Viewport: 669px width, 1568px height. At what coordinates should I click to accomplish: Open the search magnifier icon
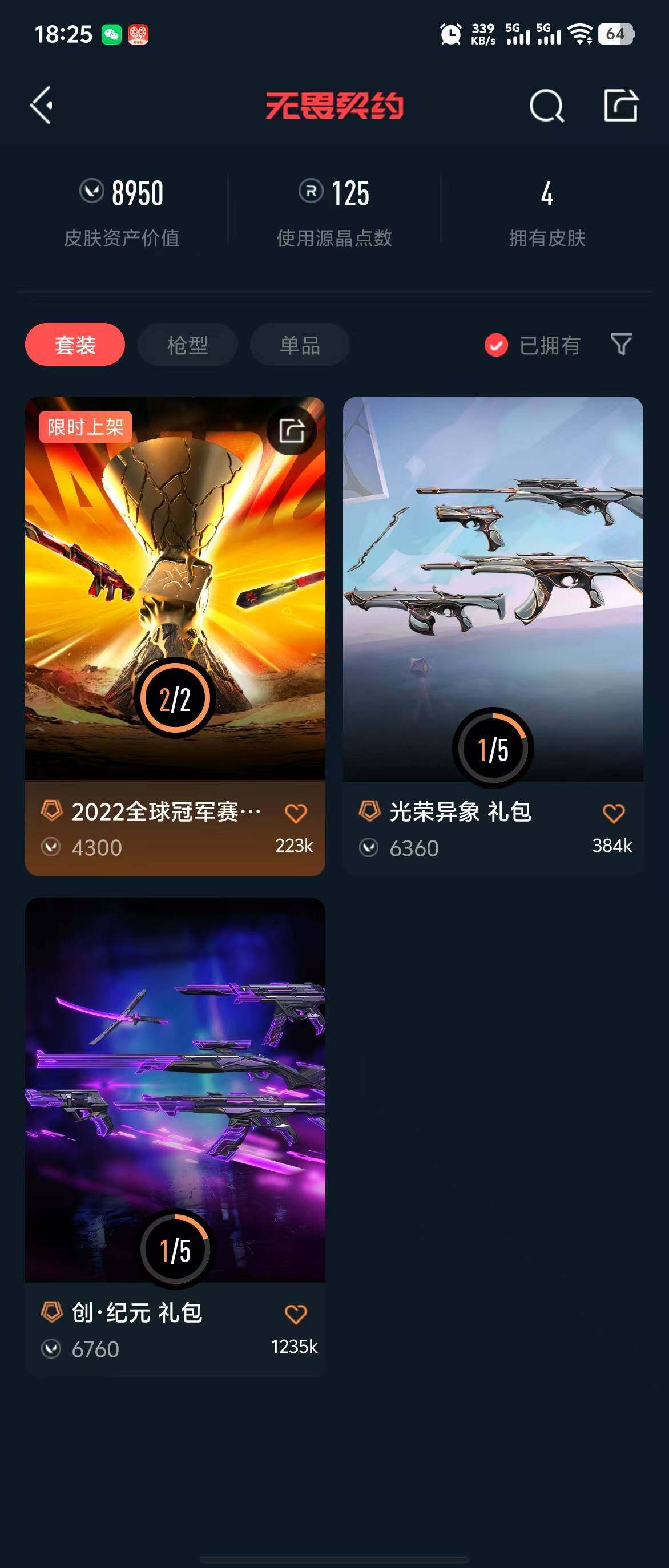click(x=546, y=106)
